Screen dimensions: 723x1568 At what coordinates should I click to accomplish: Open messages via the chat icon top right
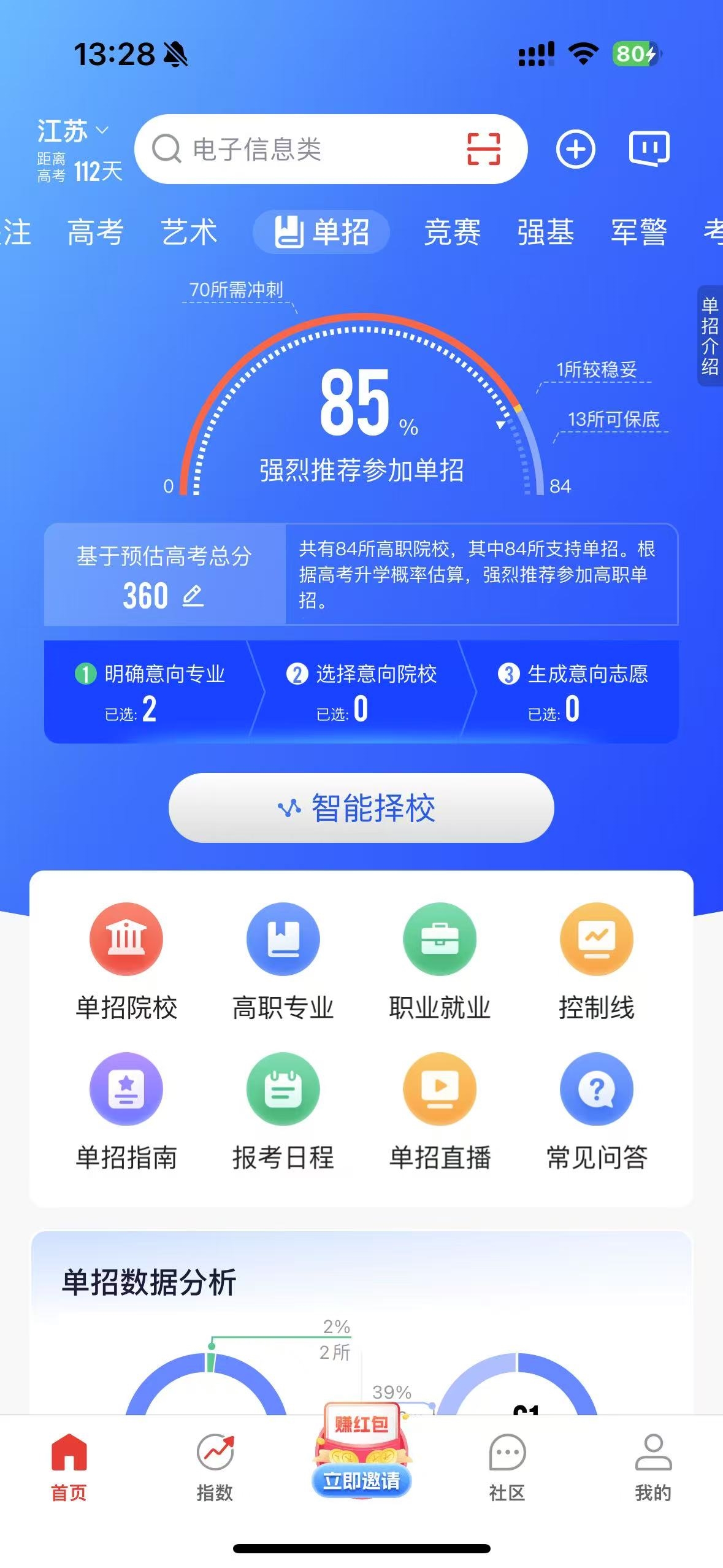pyautogui.click(x=648, y=148)
